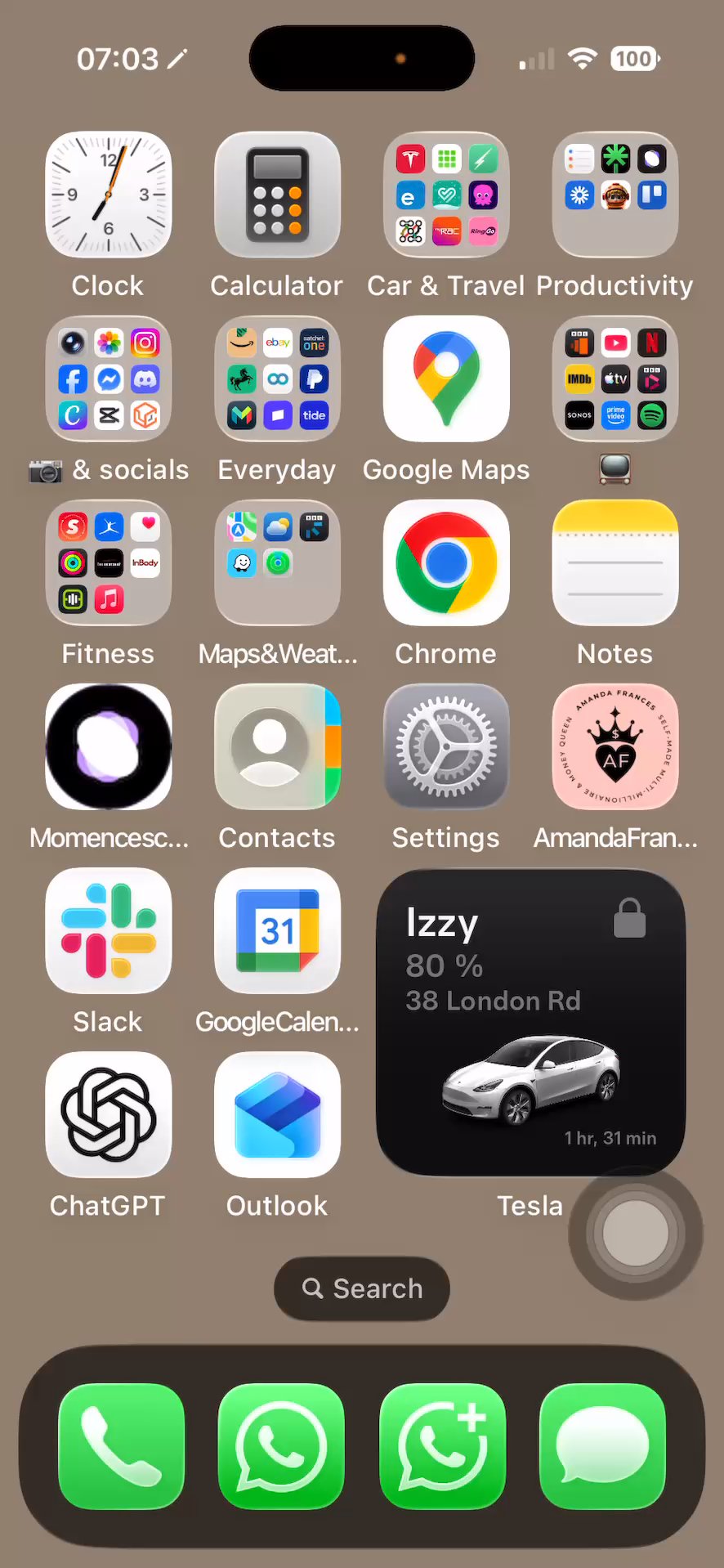Screen dimensions: 724x1568
Task: Open the Chrome browser
Action: 446,562
